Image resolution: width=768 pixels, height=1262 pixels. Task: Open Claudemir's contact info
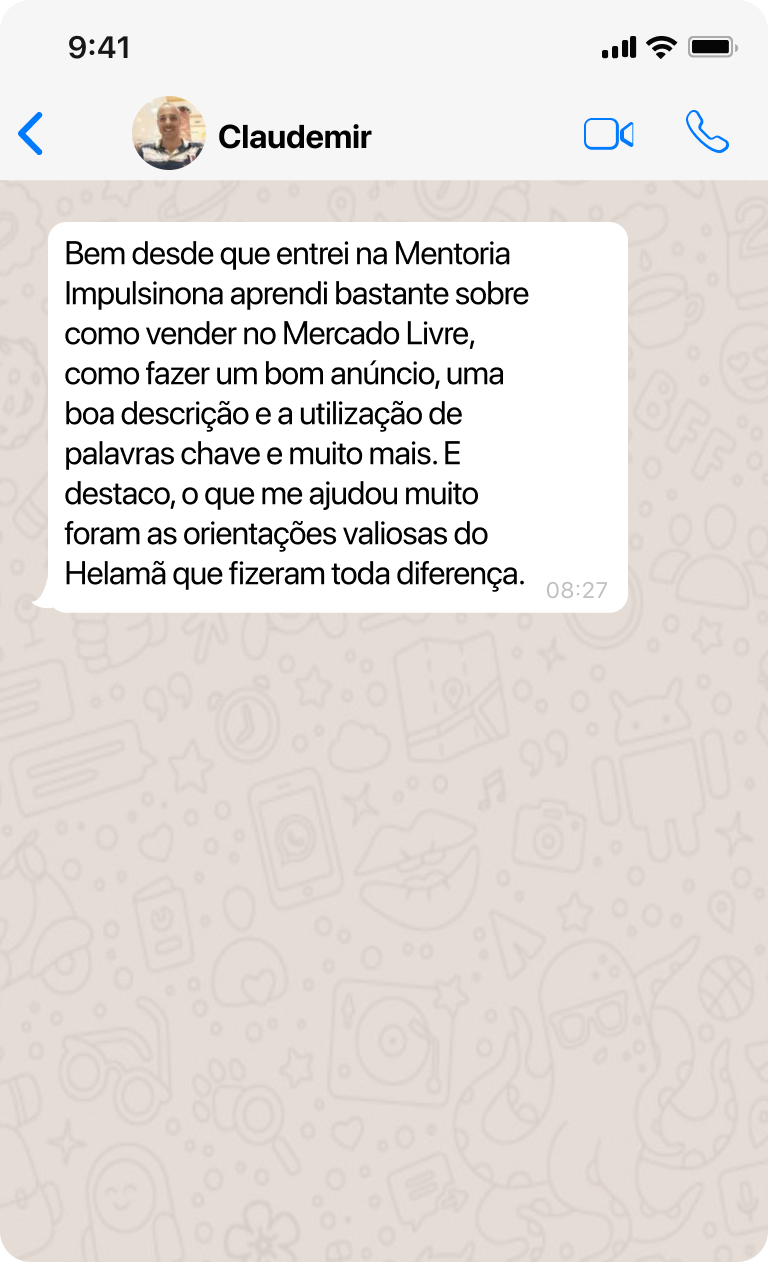click(294, 136)
